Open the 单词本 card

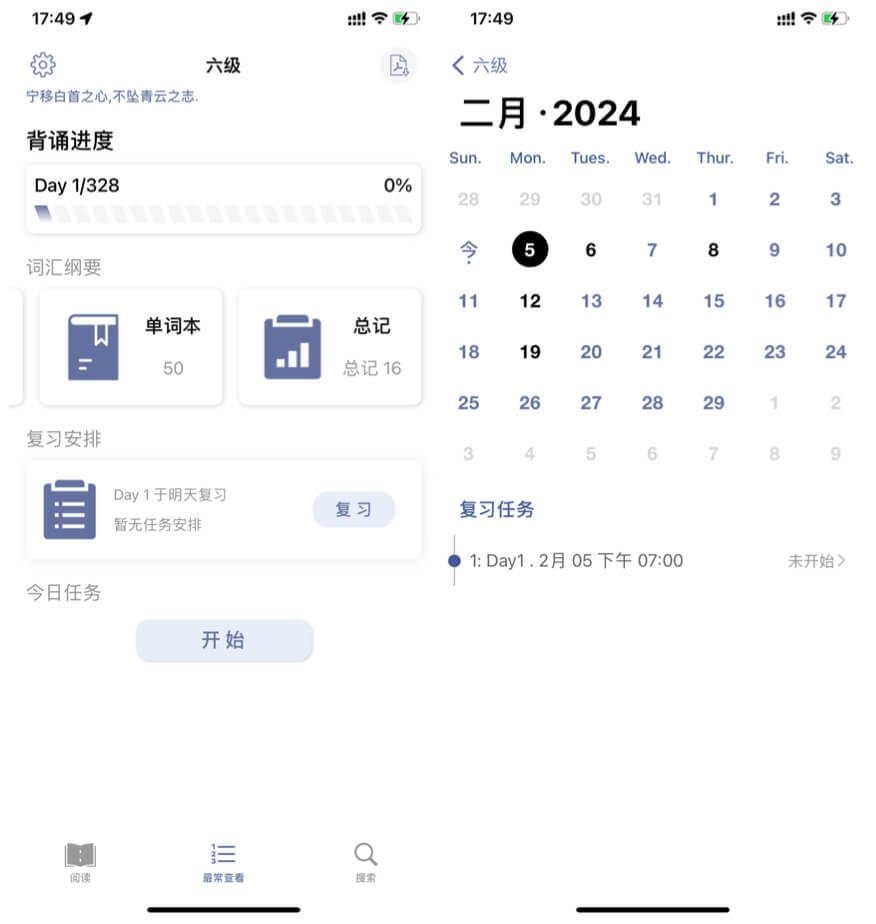point(131,347)
